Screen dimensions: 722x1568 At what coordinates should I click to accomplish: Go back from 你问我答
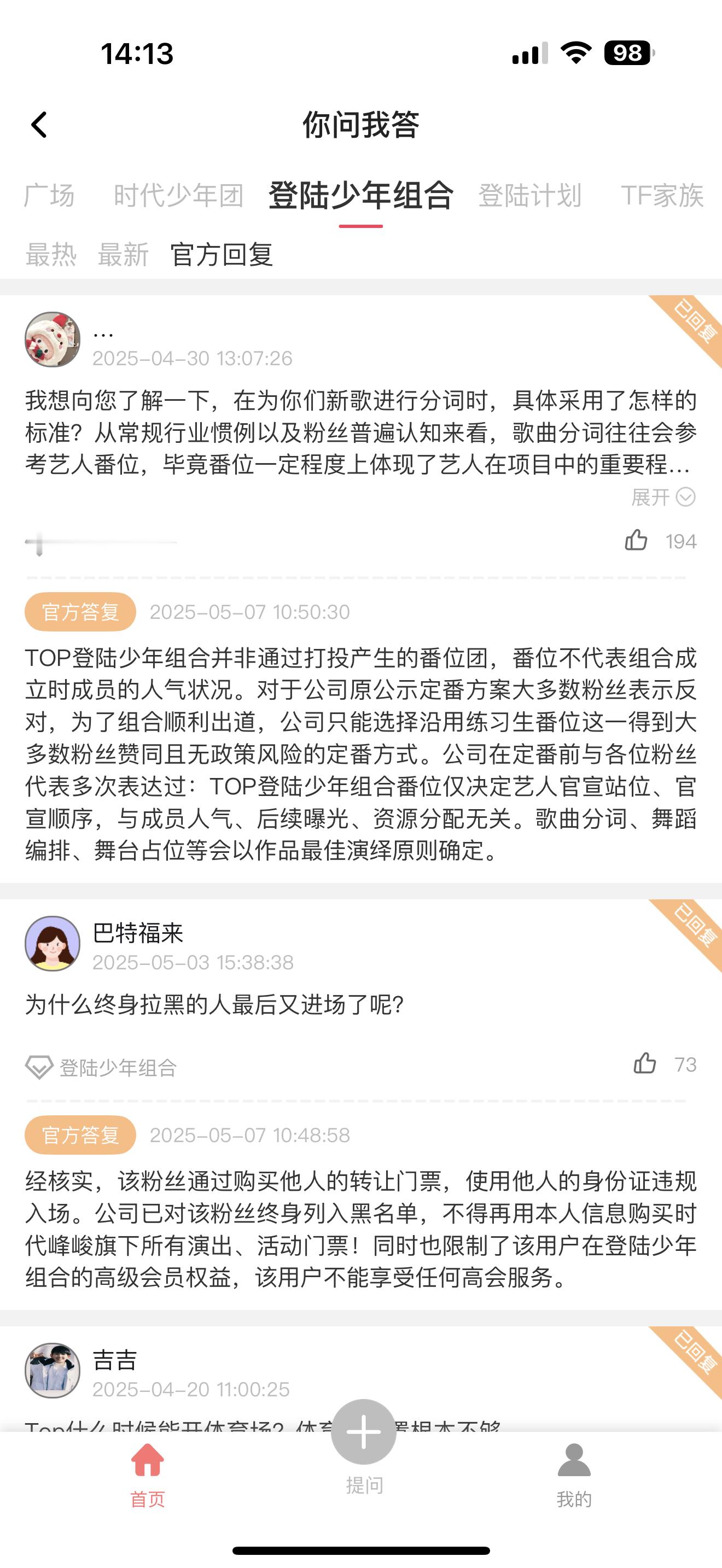click(x=39, y=125)
